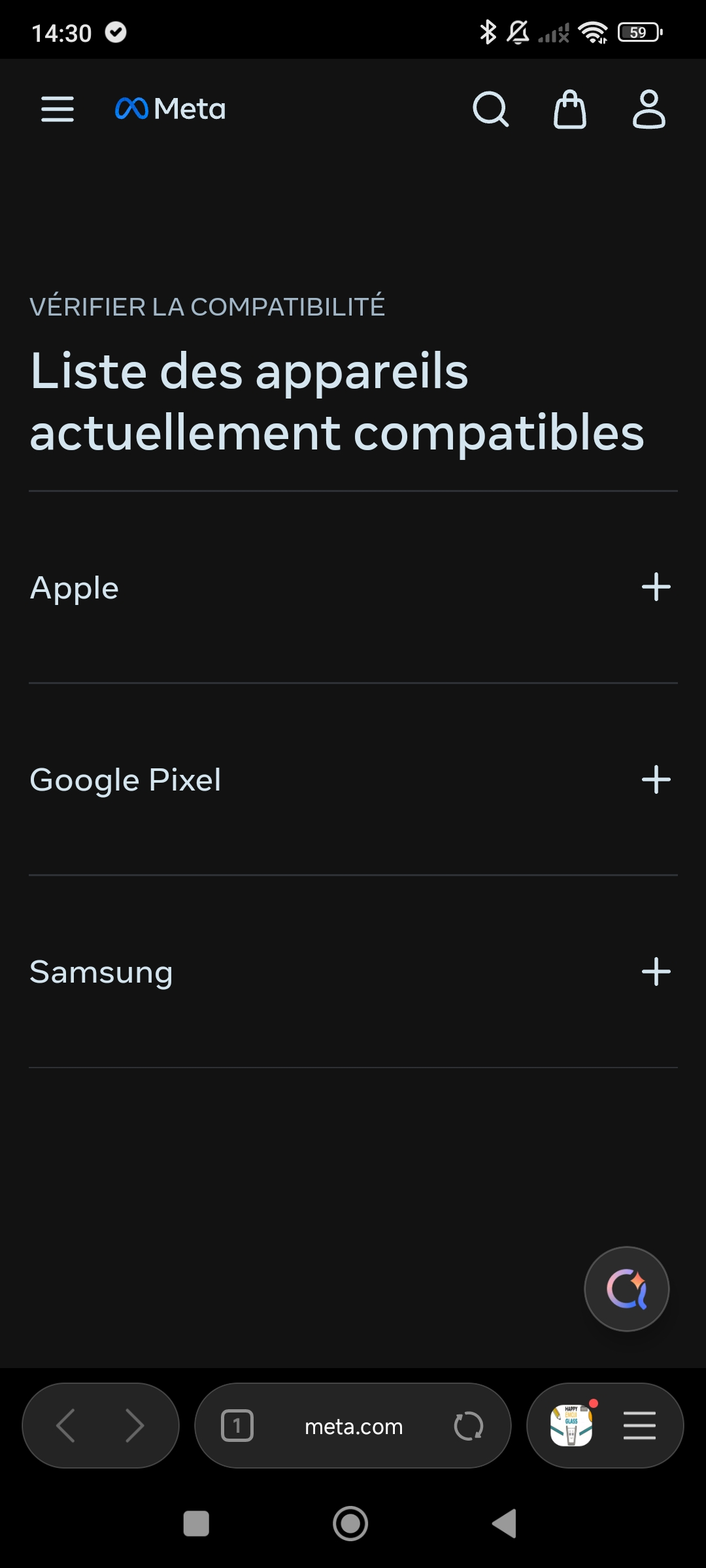Viewport: 706px width, 1568px height.
Task: Open the account profile icon
Action: click(648, 109)
